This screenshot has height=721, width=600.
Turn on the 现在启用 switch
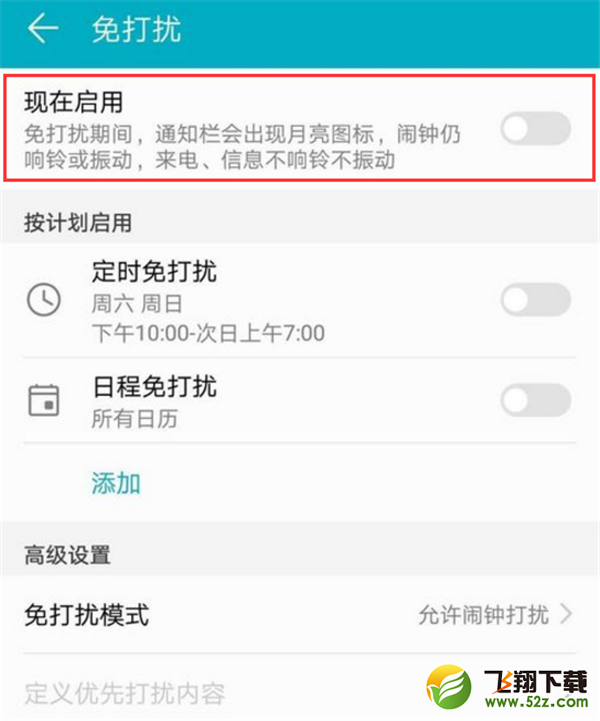pyautogui.click(x=535, y=129)
